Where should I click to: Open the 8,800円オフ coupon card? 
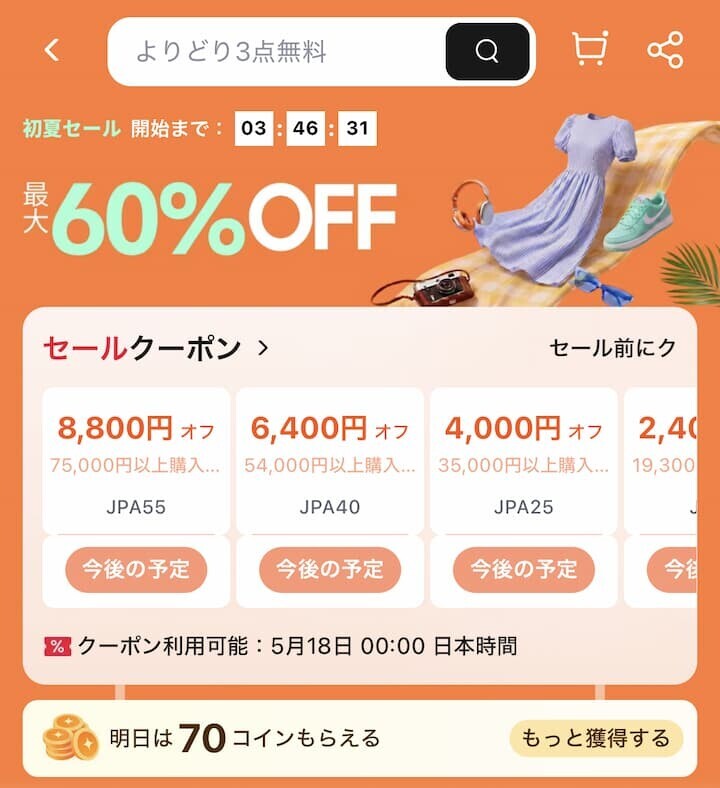(136, 461)
